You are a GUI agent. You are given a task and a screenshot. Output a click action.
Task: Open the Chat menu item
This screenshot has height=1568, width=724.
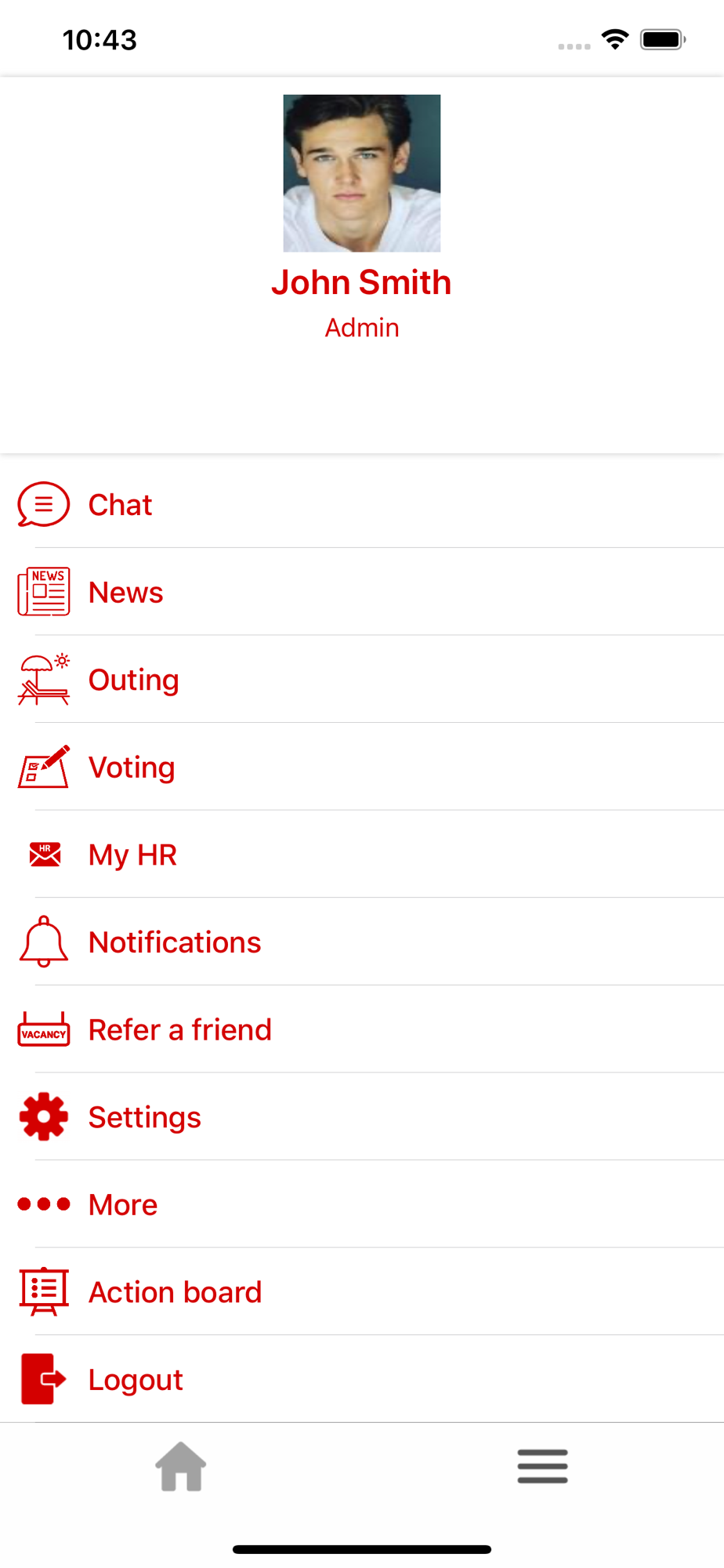120,505
